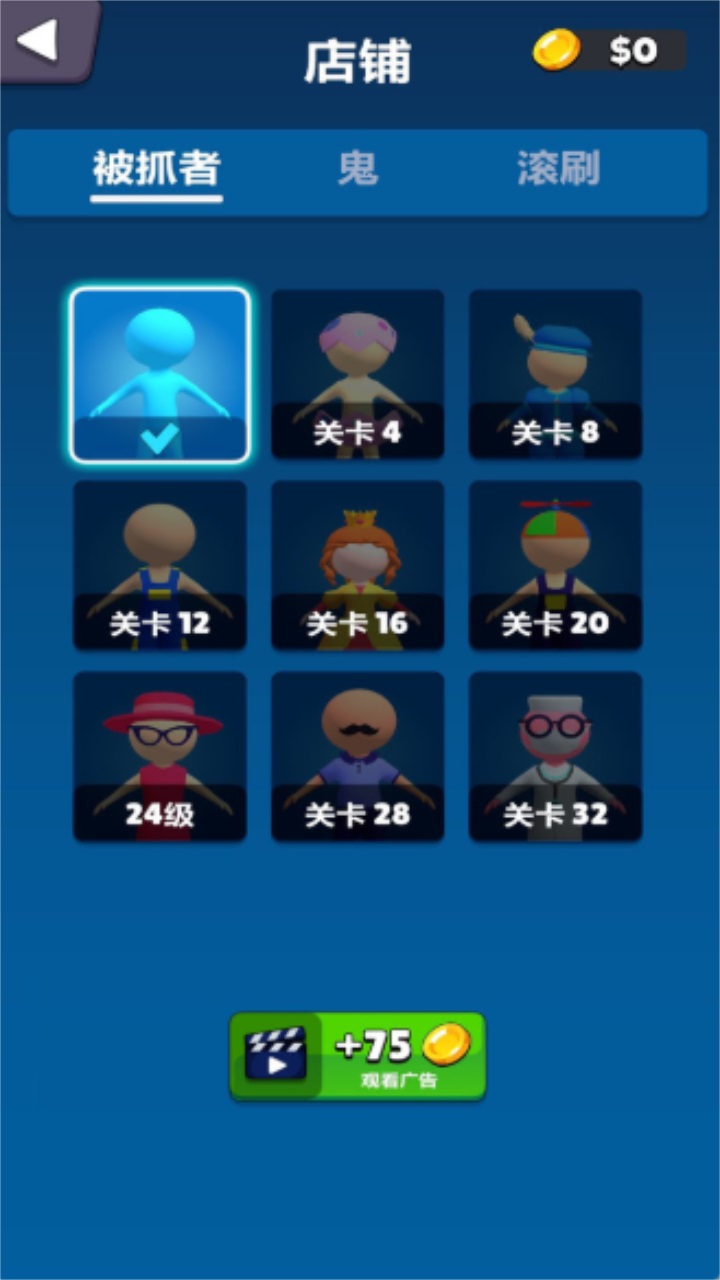Select the mustache character for 关卡 28

pos(357,755)
